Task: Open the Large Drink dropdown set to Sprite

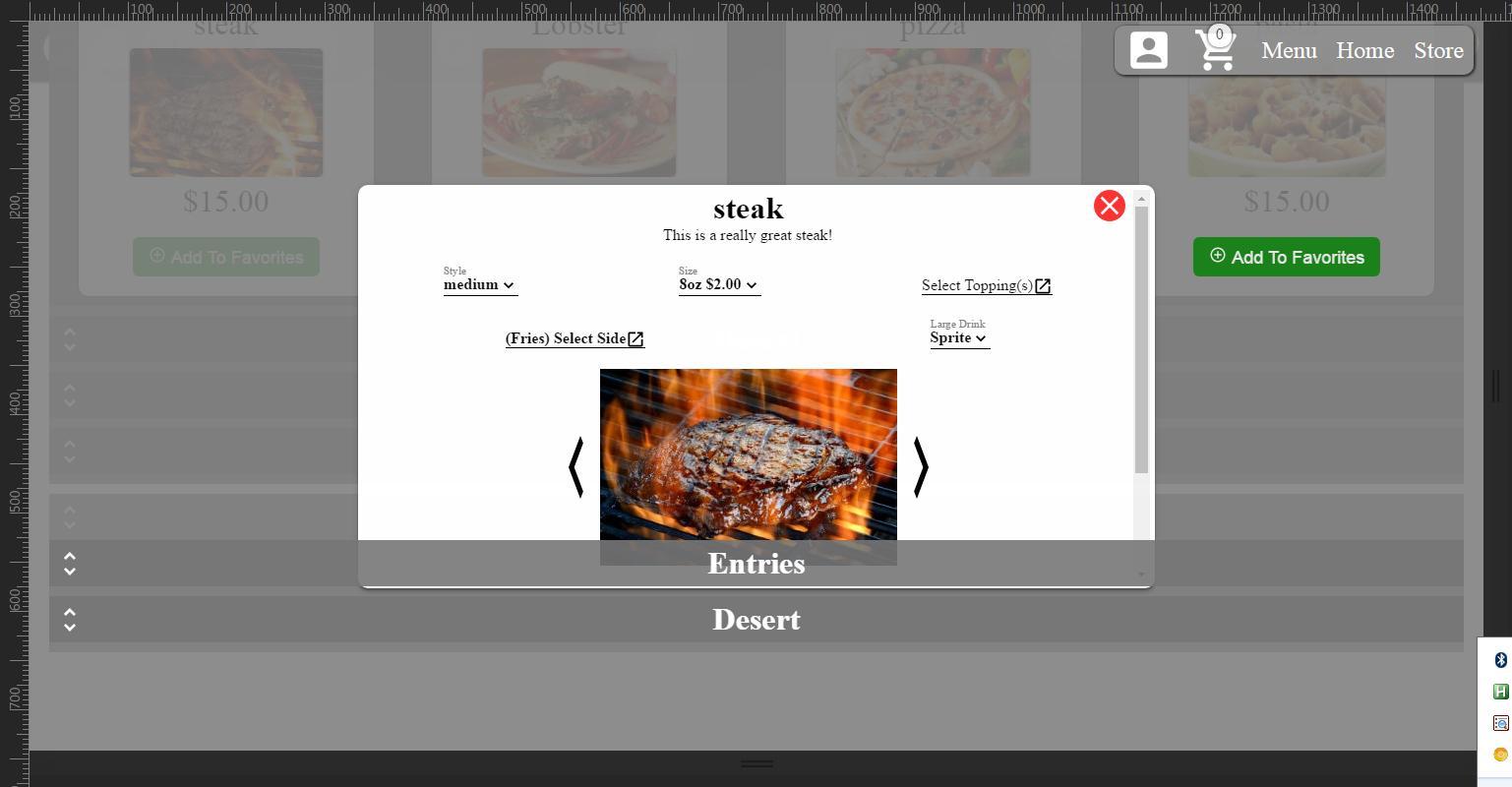Action: point(958,338)
